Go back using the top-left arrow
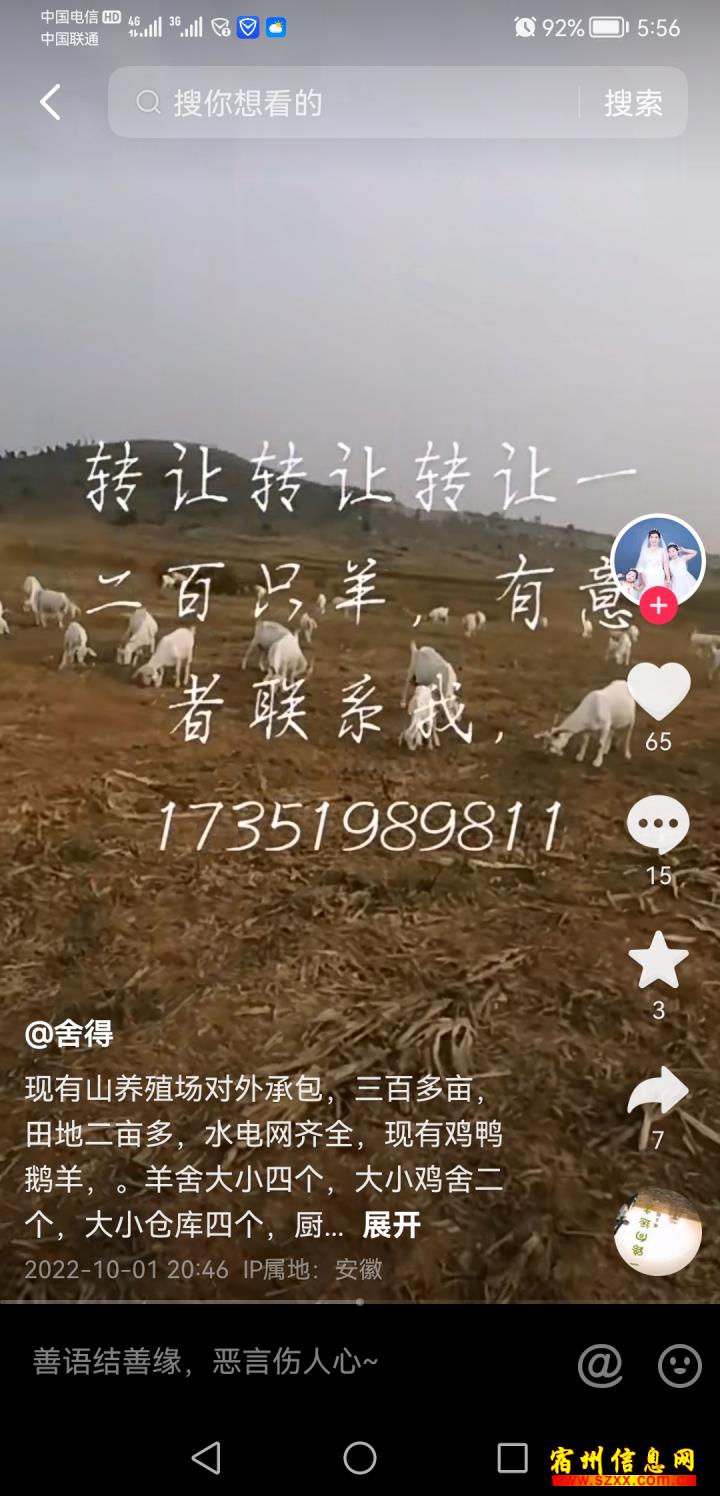Screen dimensions: 720x1496 point(50,102)
